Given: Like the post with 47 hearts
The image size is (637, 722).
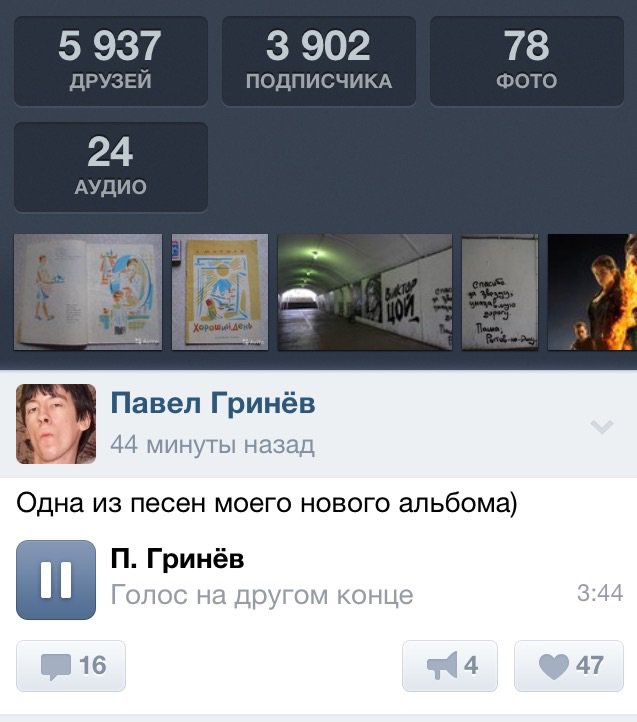Looking at the screenshot, I should pos(567,666).
